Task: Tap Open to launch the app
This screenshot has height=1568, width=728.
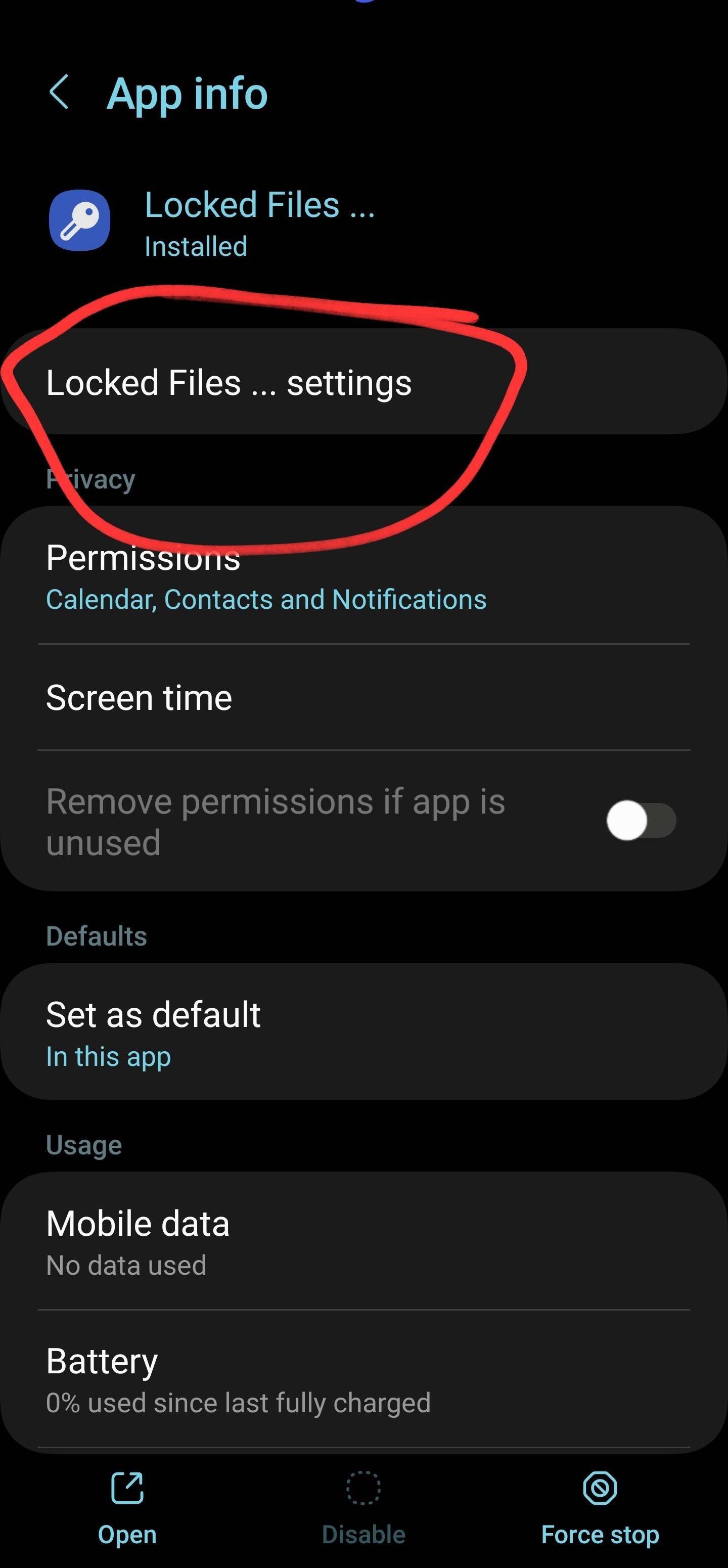Action: pos(127,1508)
